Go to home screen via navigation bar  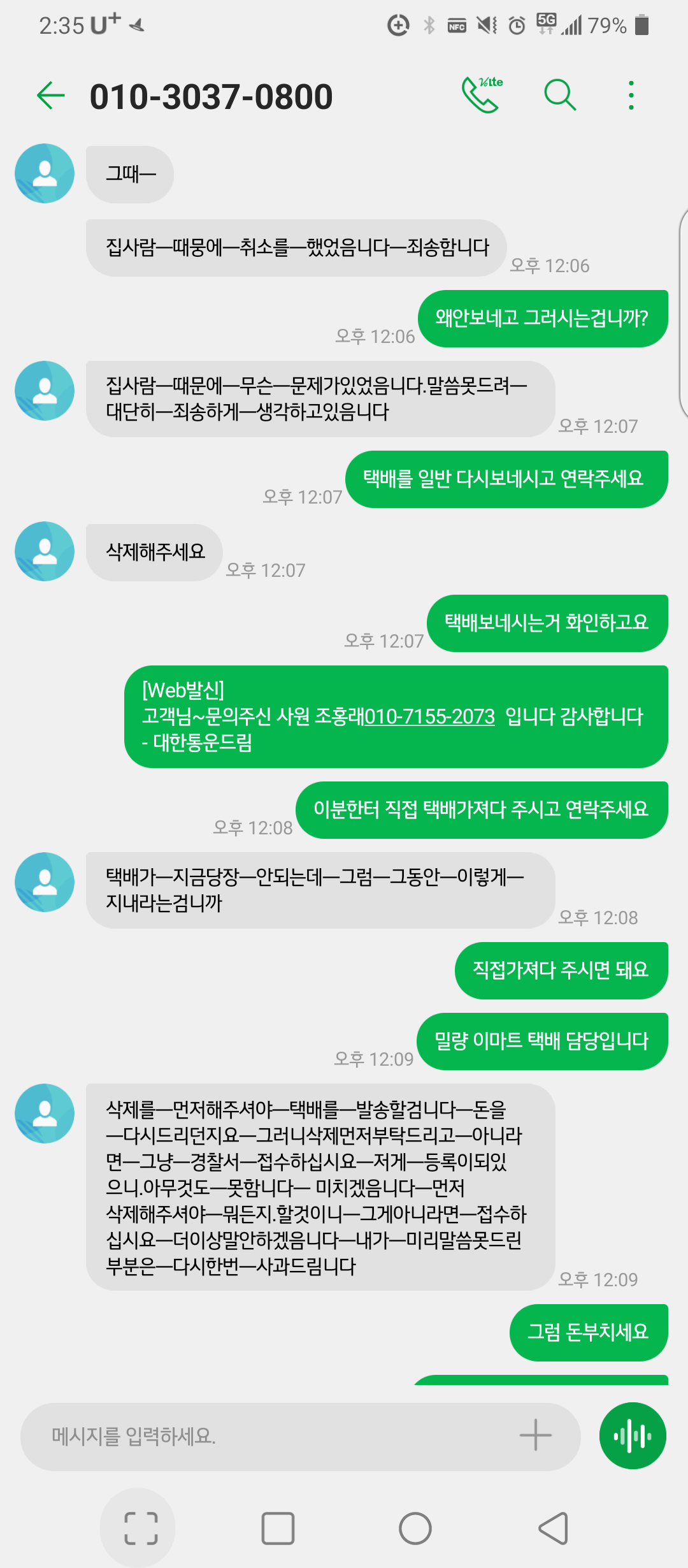pyautogui.click(x=415, y=1528)
